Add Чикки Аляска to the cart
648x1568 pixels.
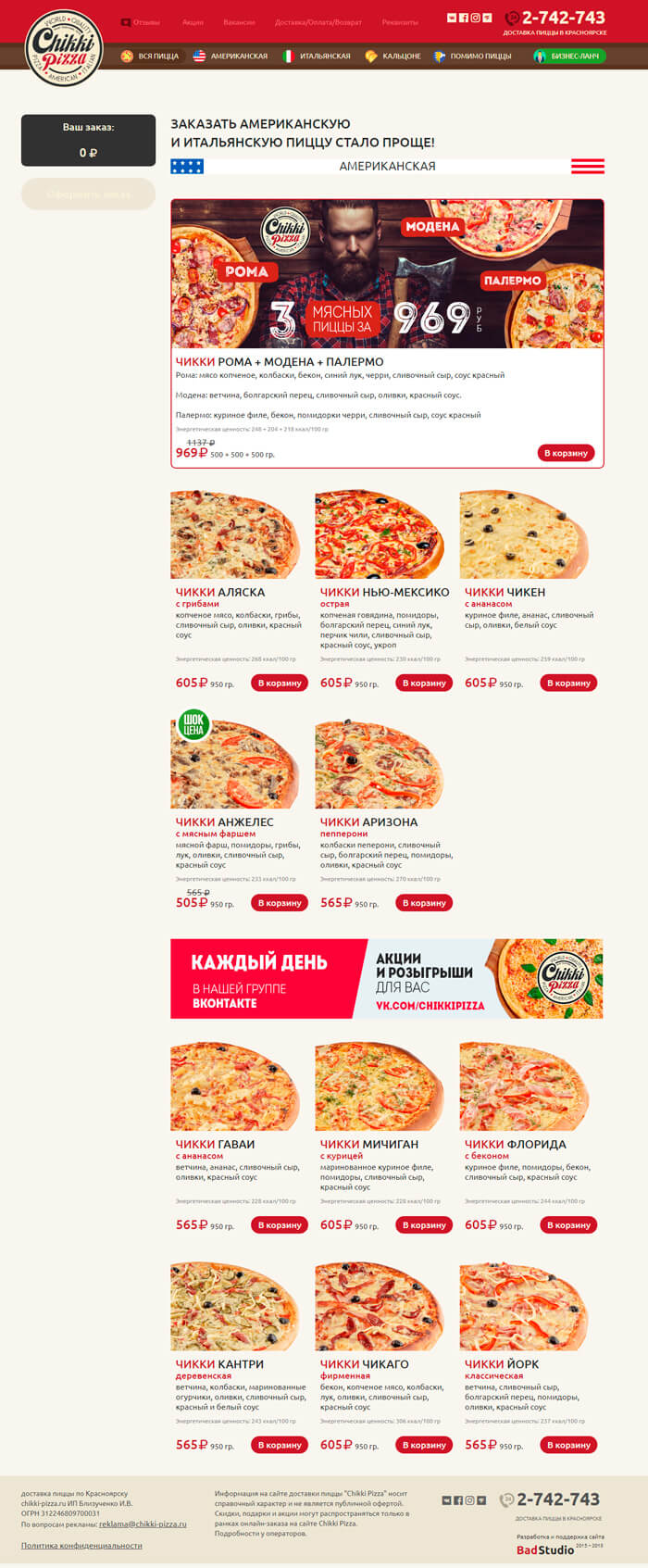pyautogui.click(x=280, y=683)
